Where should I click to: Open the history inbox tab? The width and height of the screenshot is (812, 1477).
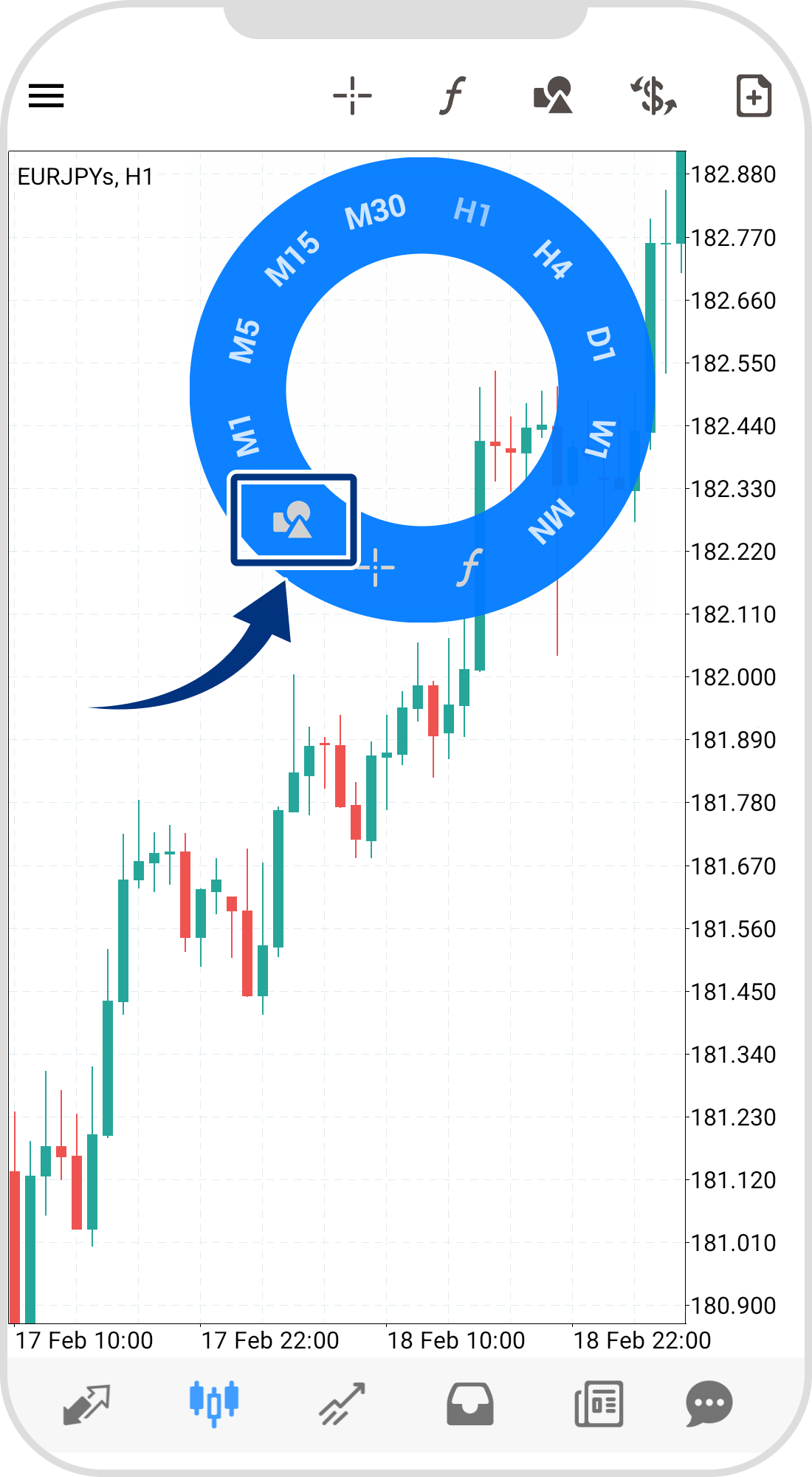pyautogui.click(x=469, y=1403)
